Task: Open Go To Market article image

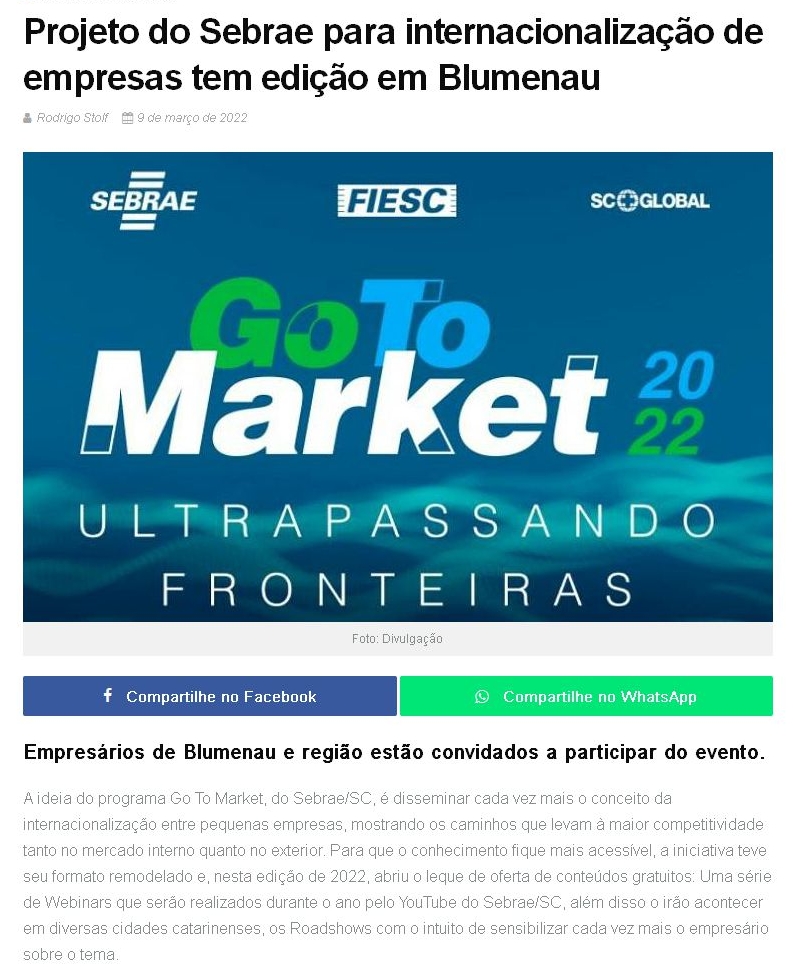Action: (397, 386)
